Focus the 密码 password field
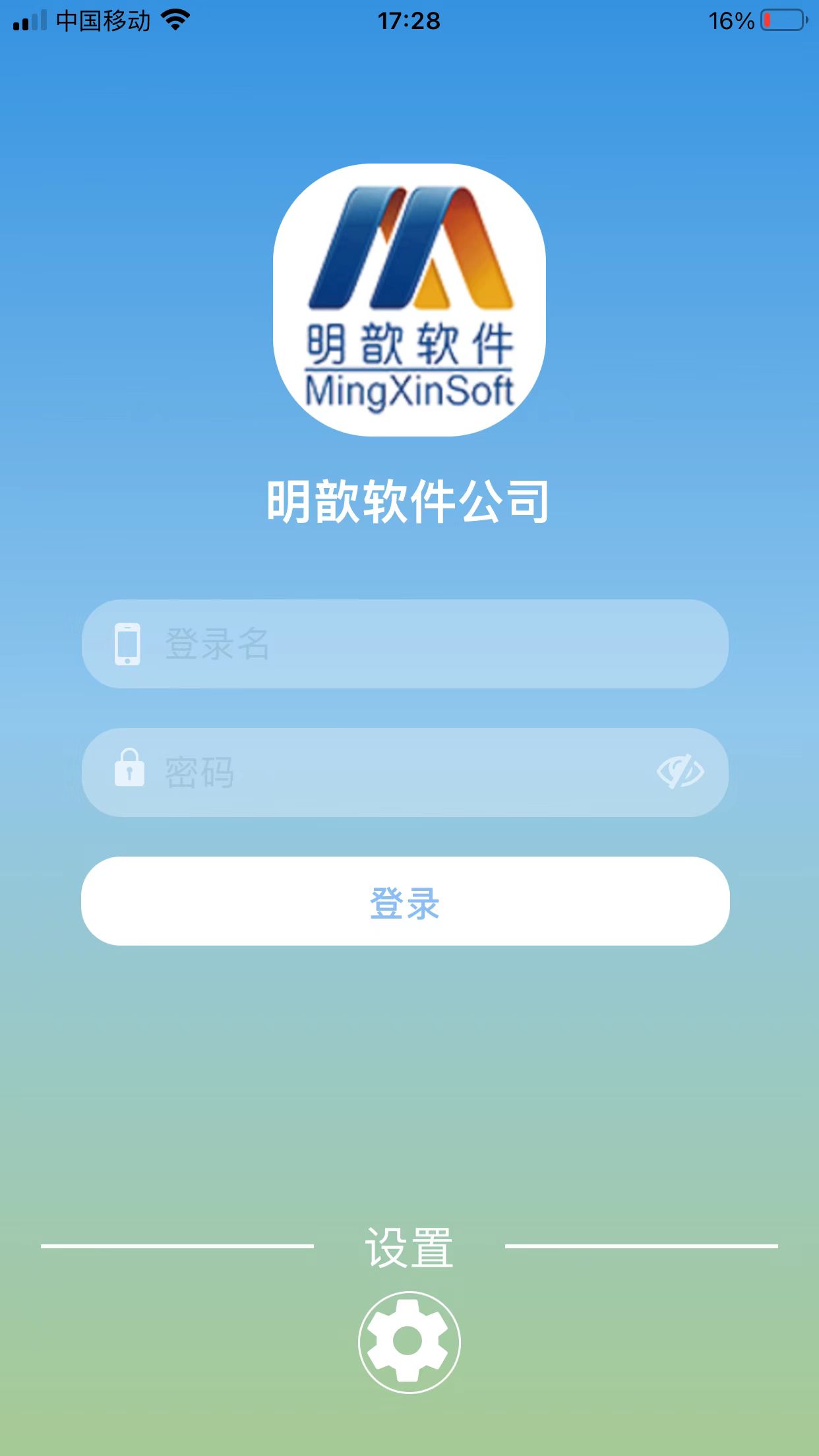 coord(382,773)
